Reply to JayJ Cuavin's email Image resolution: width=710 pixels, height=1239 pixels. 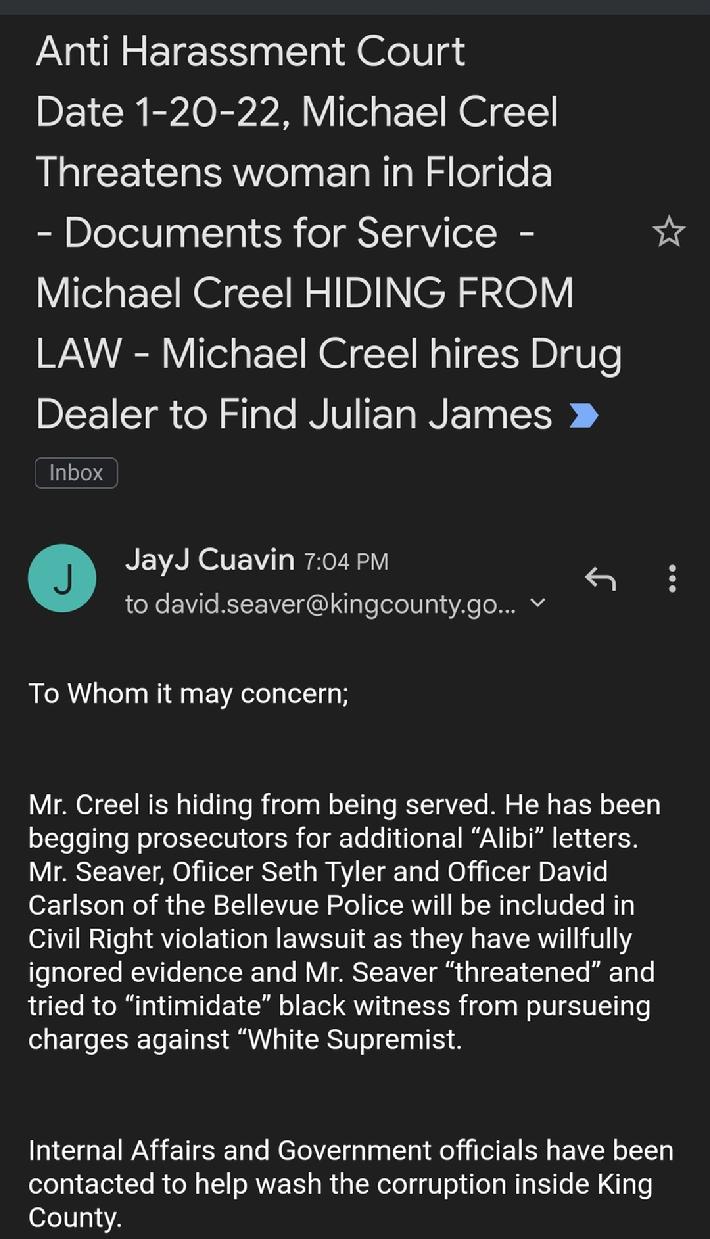[599, 578]
